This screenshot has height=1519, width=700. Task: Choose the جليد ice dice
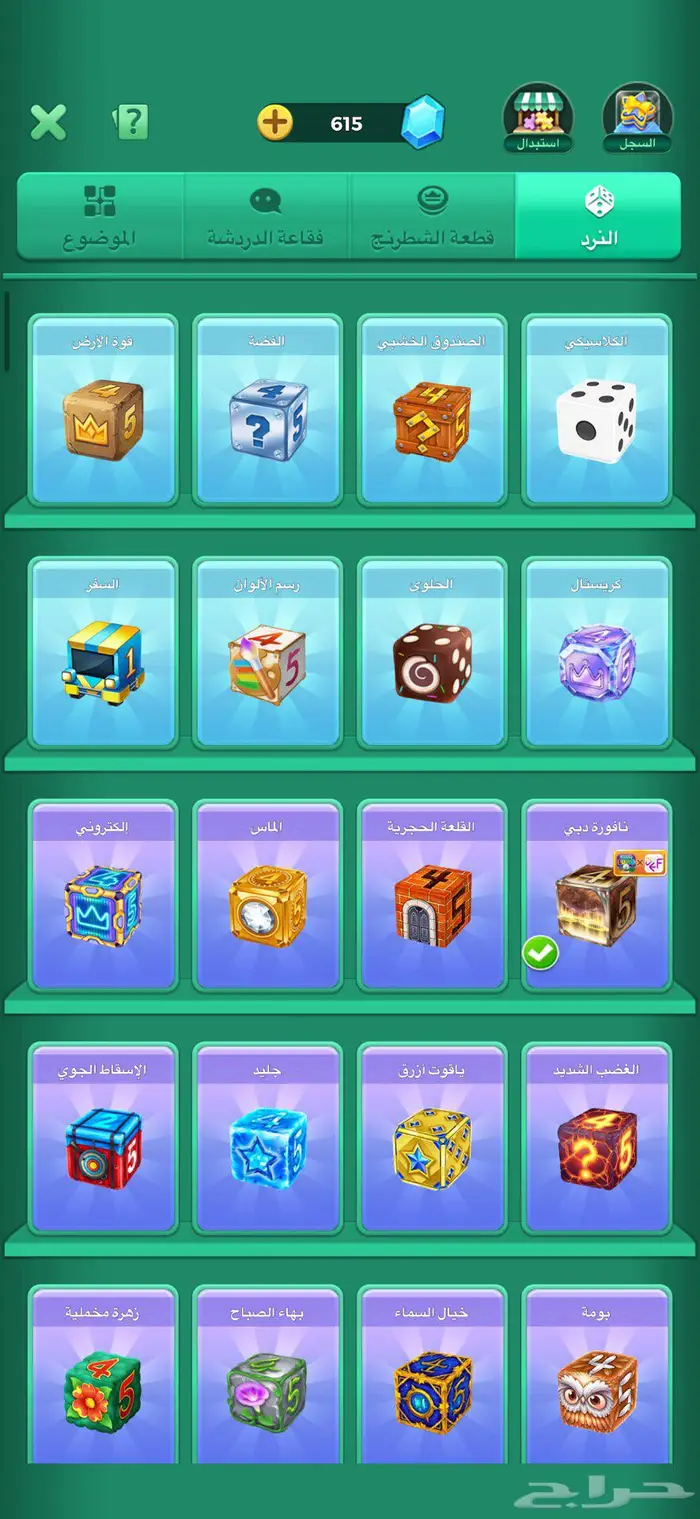tap(267, 1139)
